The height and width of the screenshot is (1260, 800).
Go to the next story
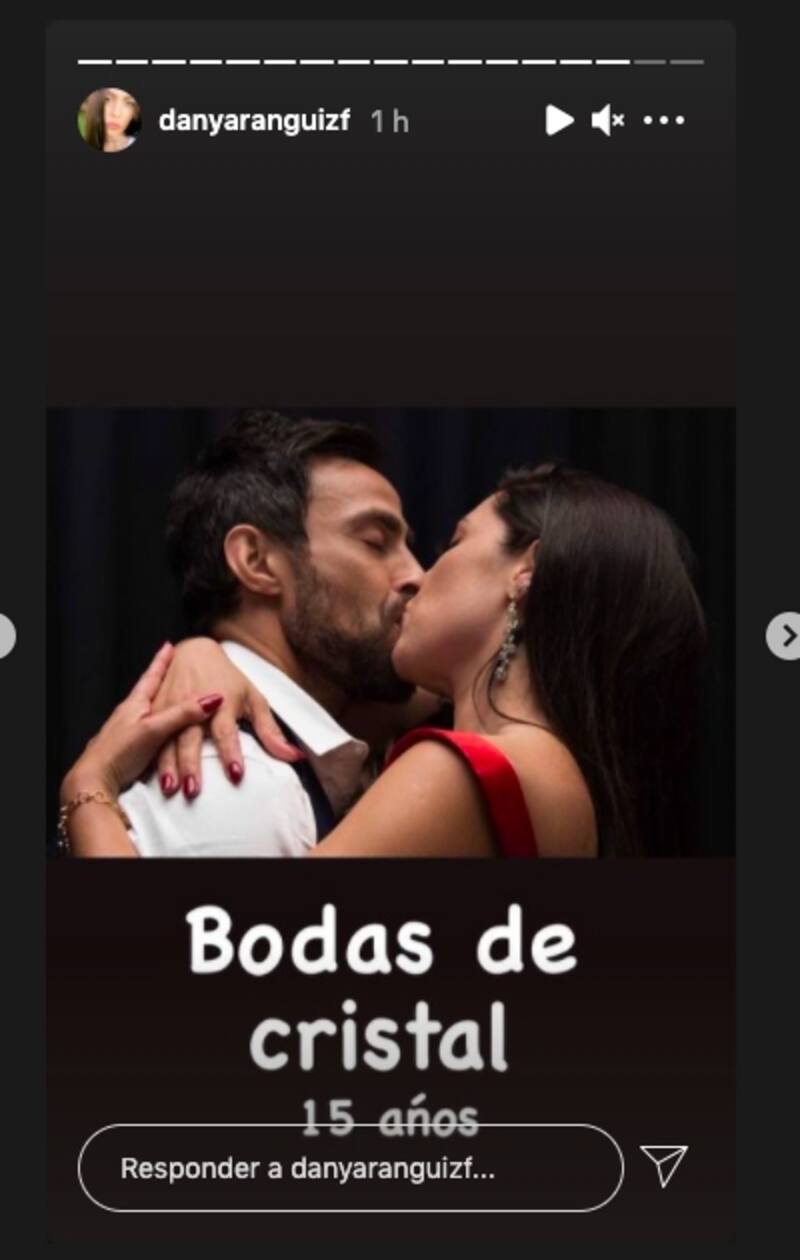click(x=786, y=635)
